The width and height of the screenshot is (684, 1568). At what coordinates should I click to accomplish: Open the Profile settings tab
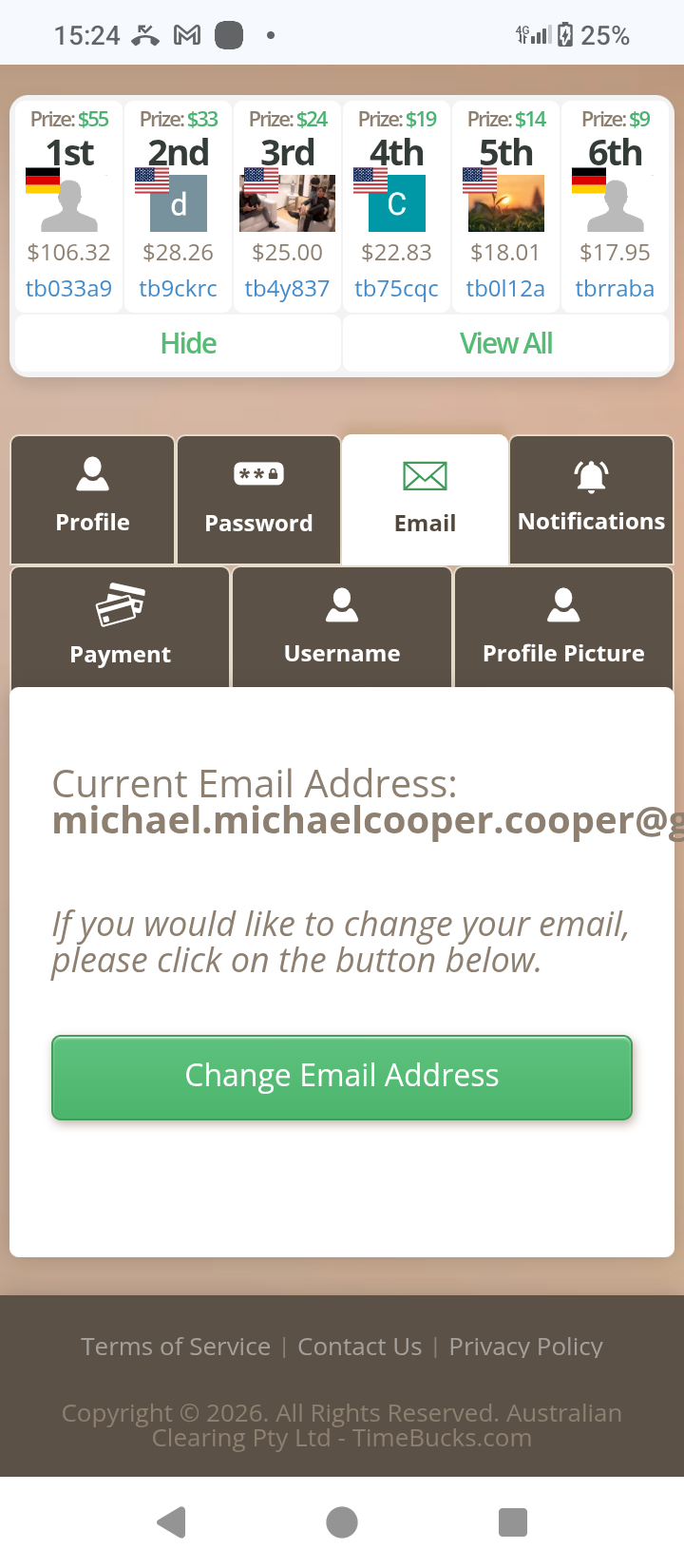coord(92,500)
